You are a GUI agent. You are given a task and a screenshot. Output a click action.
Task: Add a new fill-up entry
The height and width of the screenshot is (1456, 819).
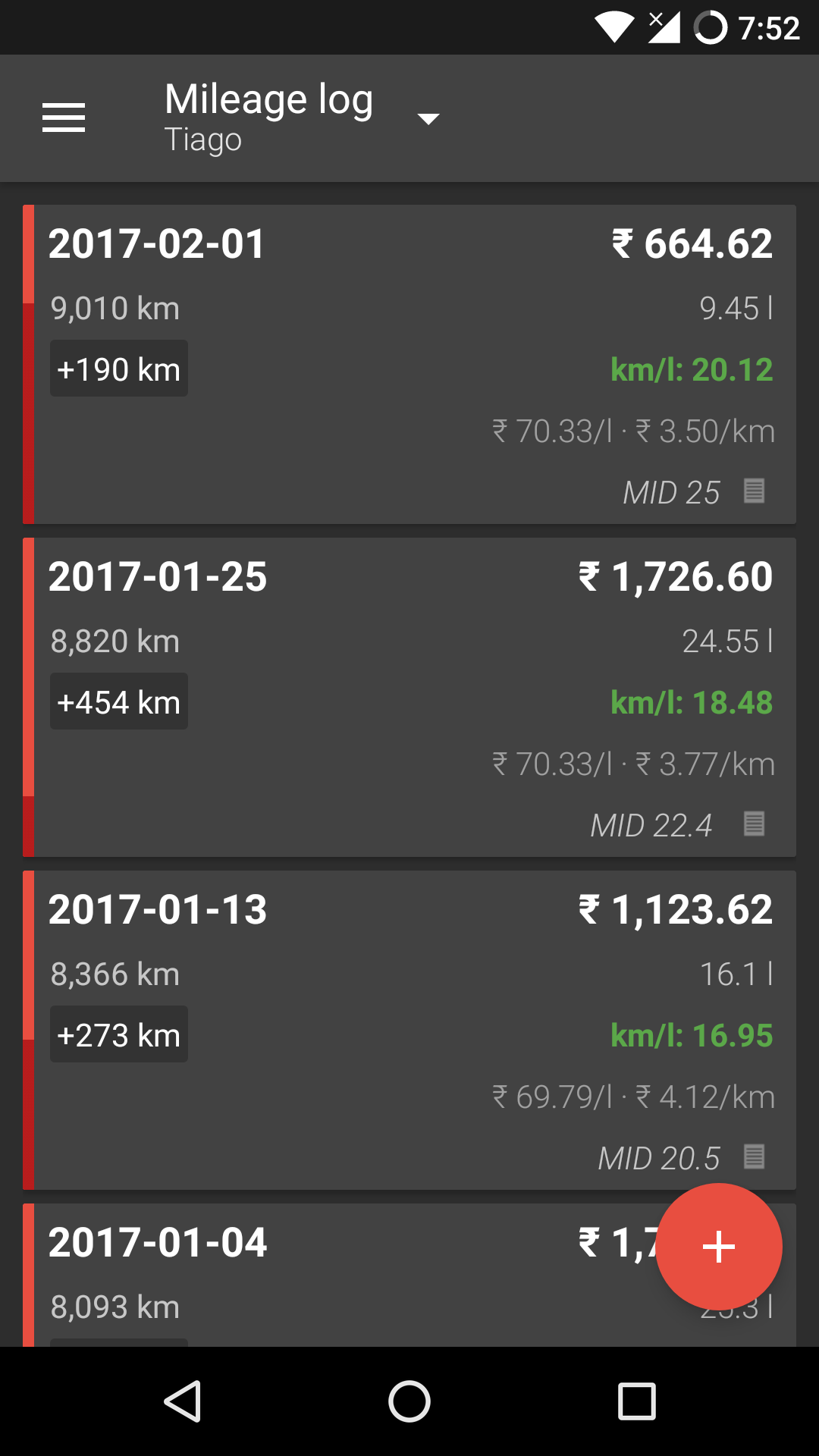coord(719,1247)
